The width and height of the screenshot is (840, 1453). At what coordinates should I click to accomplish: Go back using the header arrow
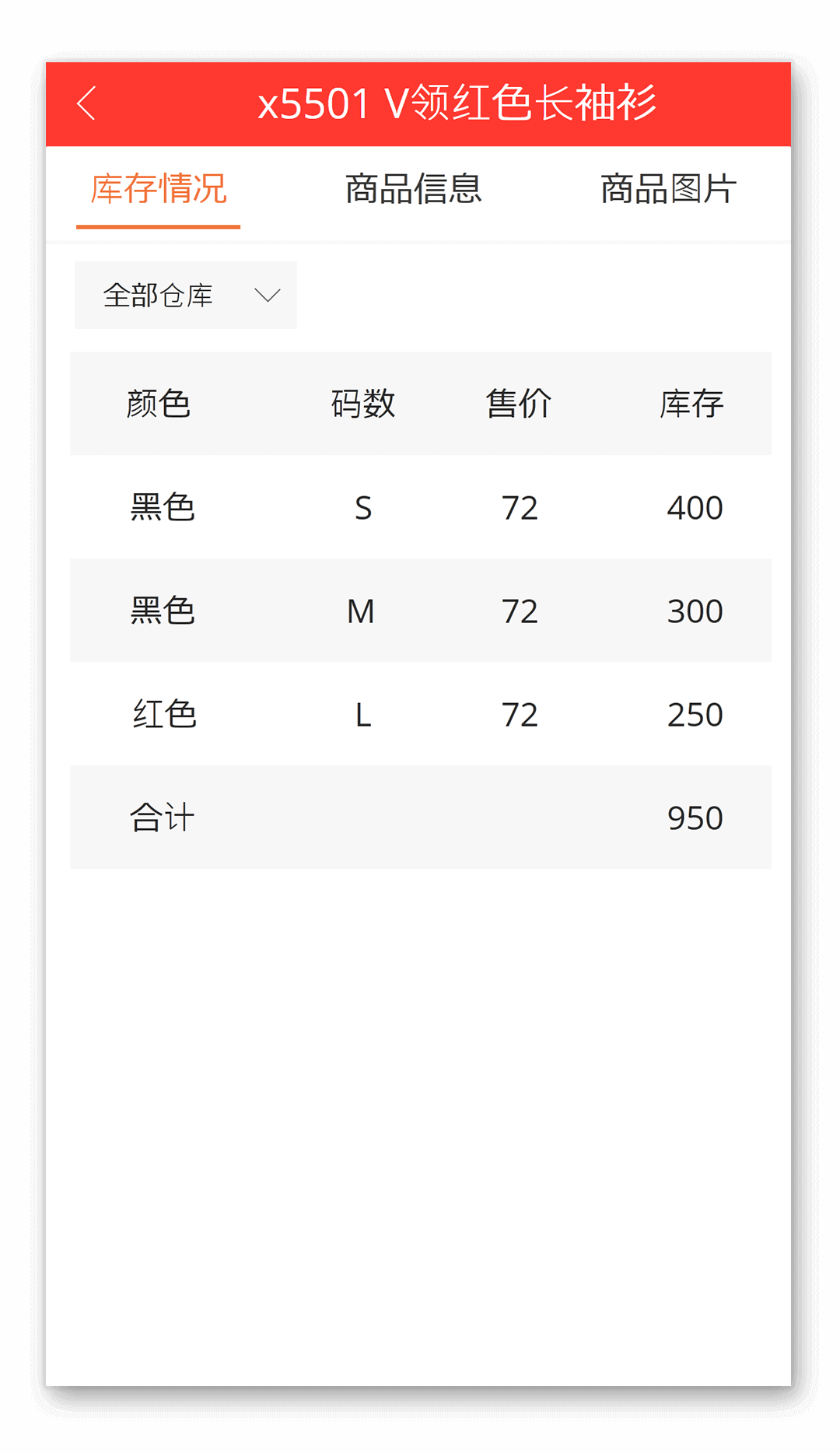pos(86,103)
